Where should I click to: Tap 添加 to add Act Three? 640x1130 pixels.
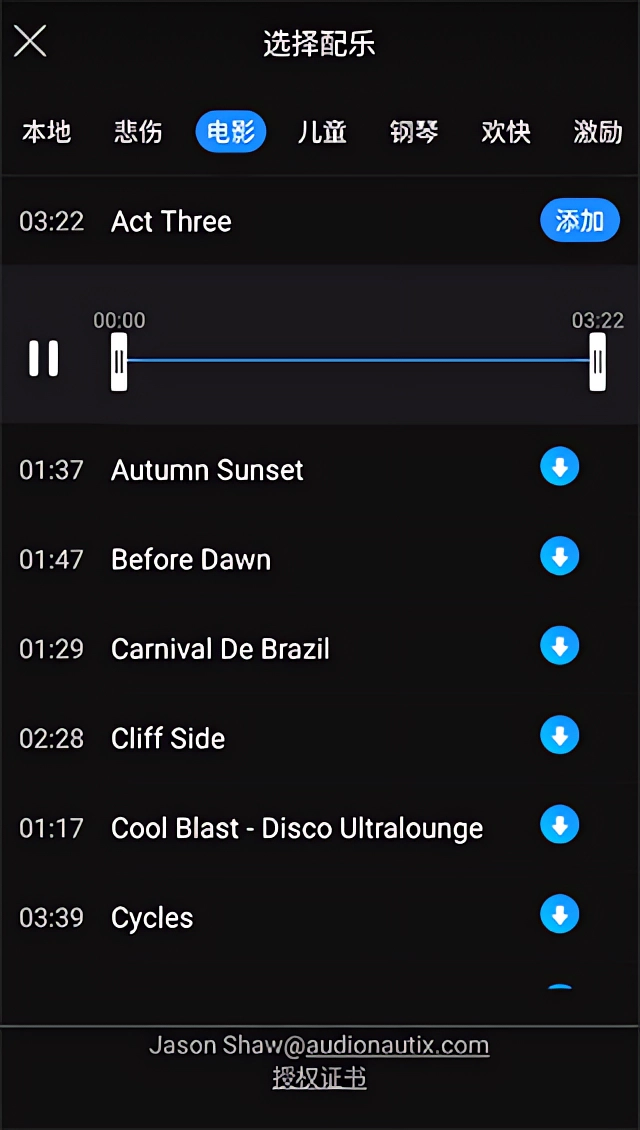579,221
